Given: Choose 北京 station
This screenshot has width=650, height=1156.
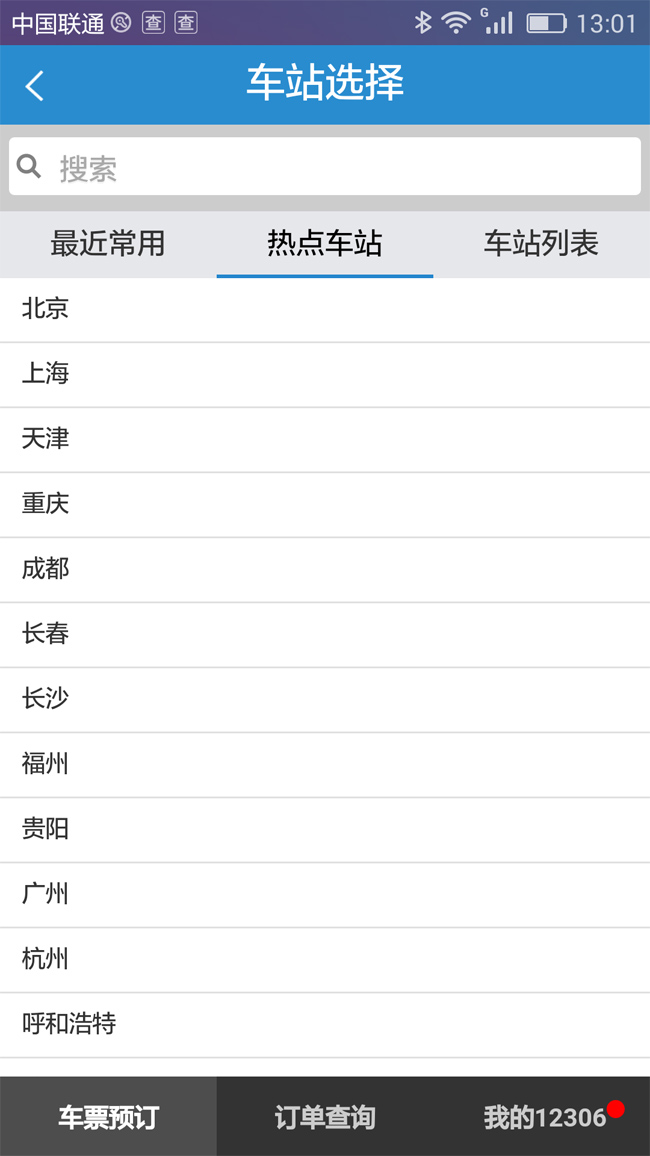Looking at the screenshot, I should point(325,310).
